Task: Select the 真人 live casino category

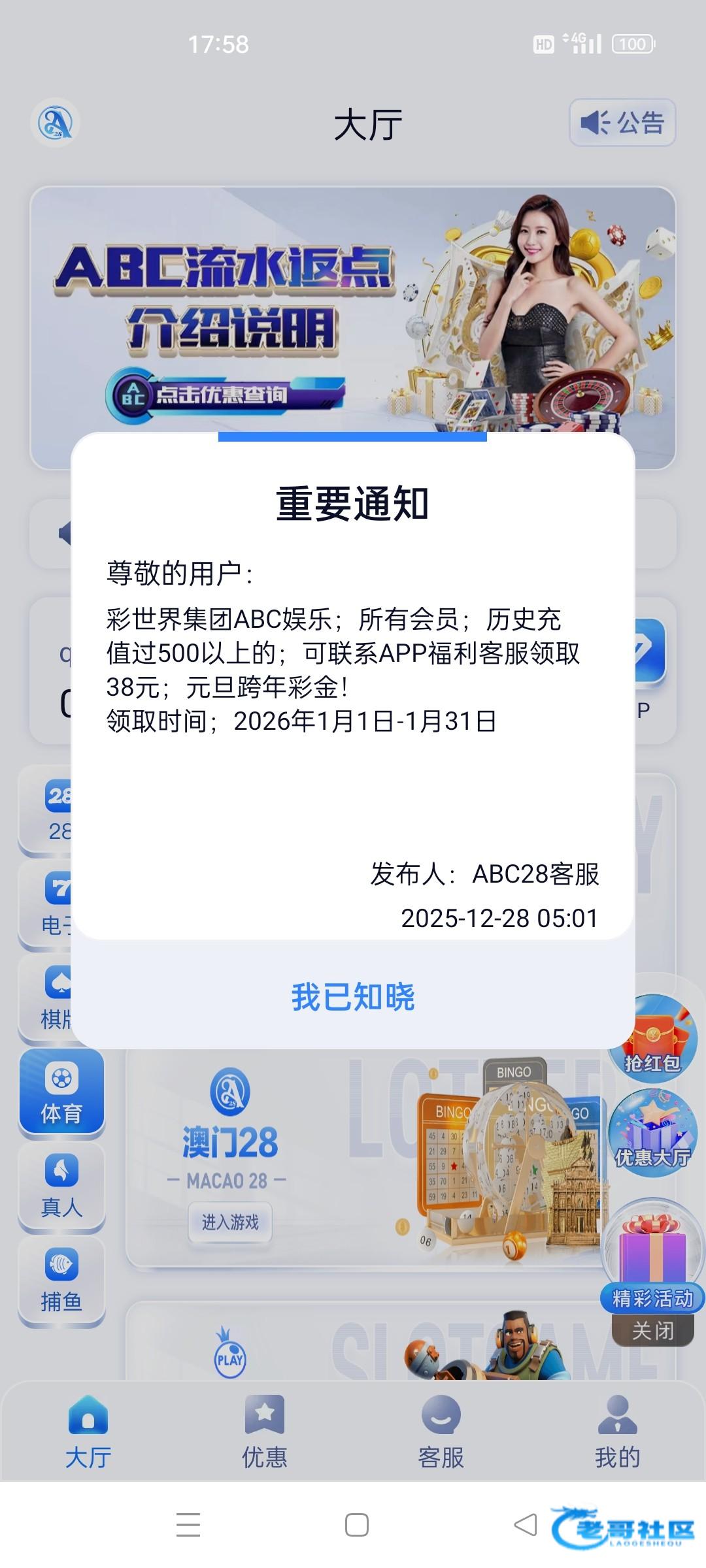Action: tap(61, 1186)
